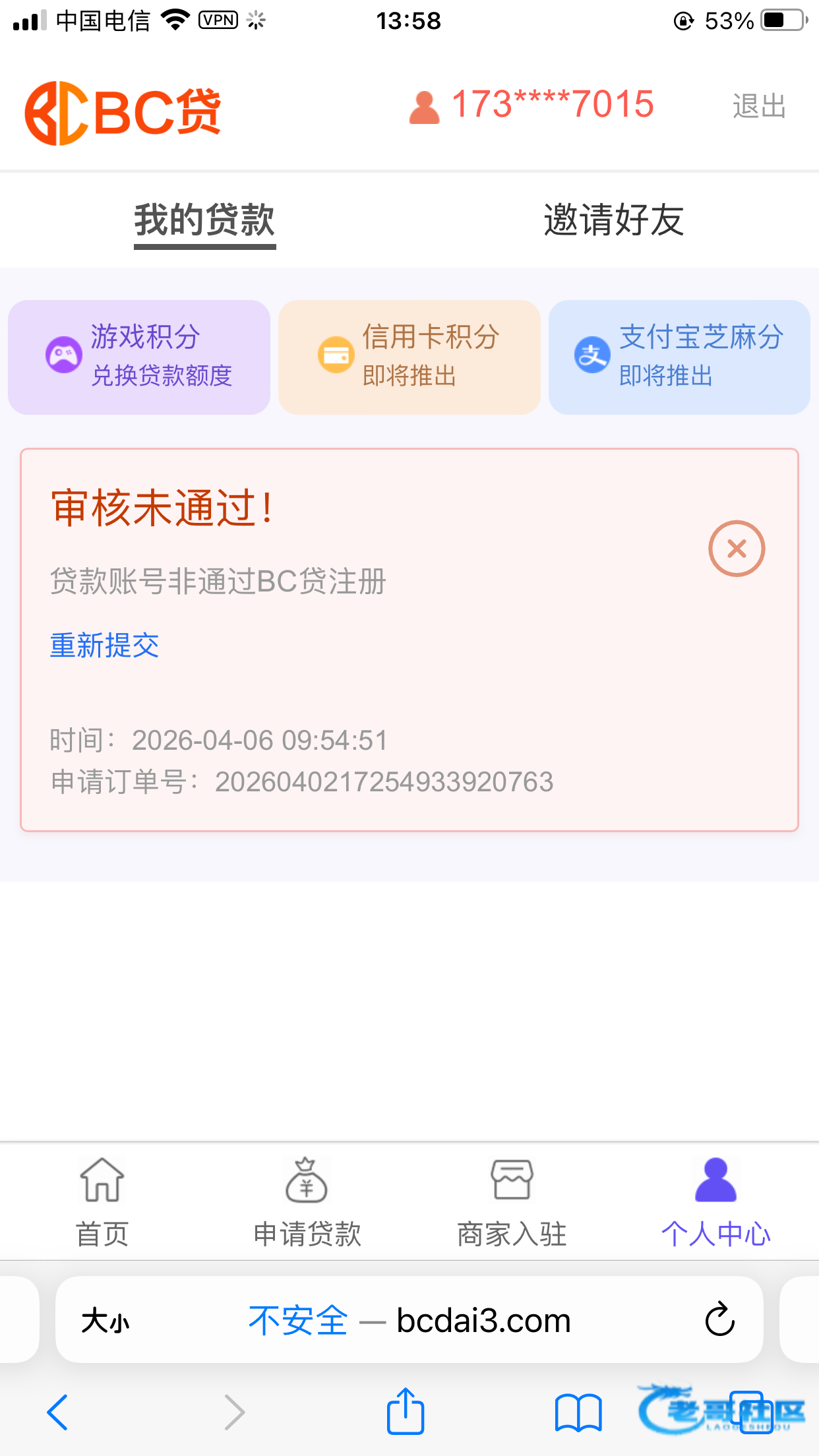This screenshot has height=1456, width=819.
Task: Switch to the 邀请好友 tab
Action: click(x=613, y=220)
